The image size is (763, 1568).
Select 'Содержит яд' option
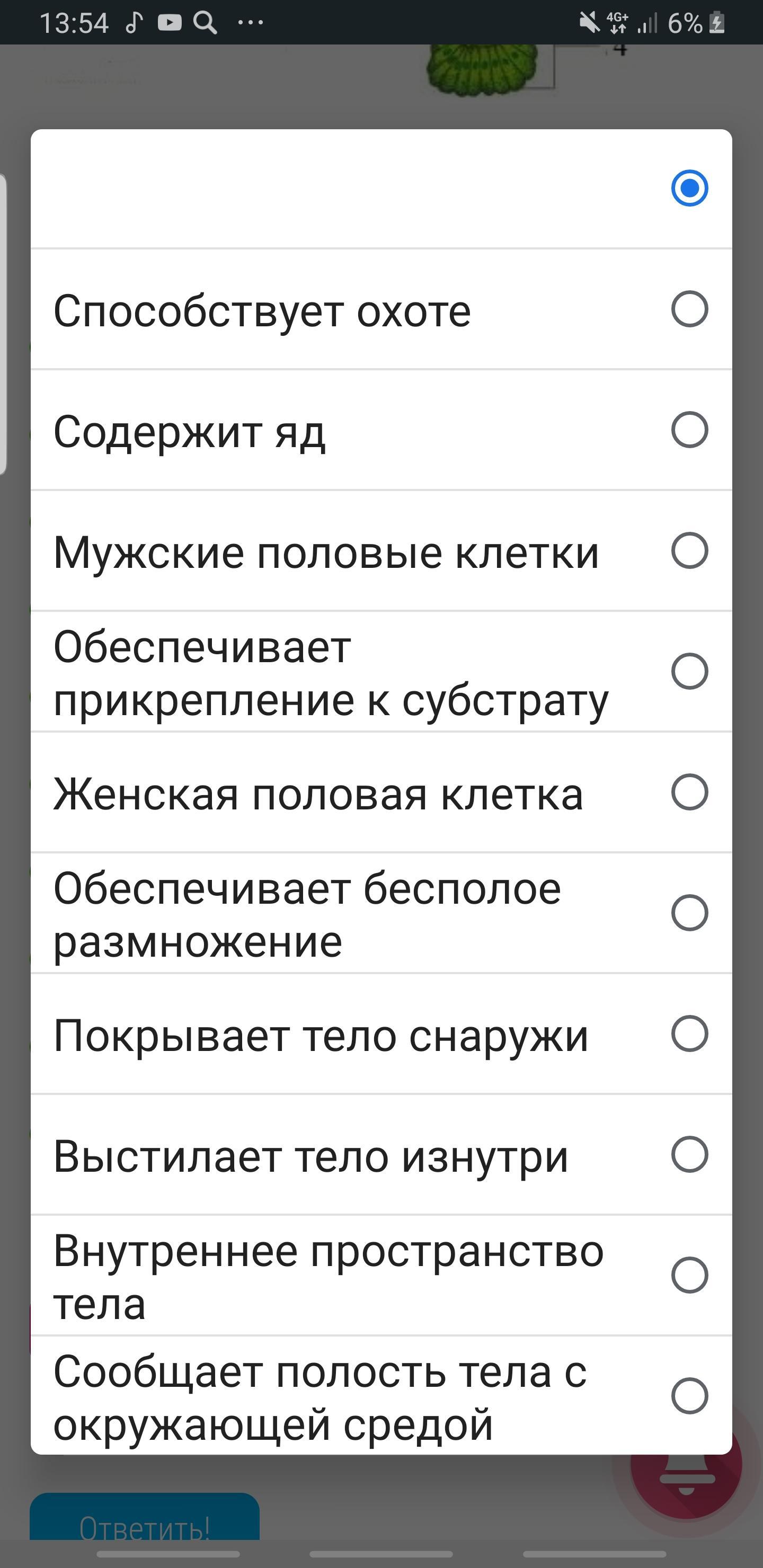pyautogui.click(x=381, y=430)
